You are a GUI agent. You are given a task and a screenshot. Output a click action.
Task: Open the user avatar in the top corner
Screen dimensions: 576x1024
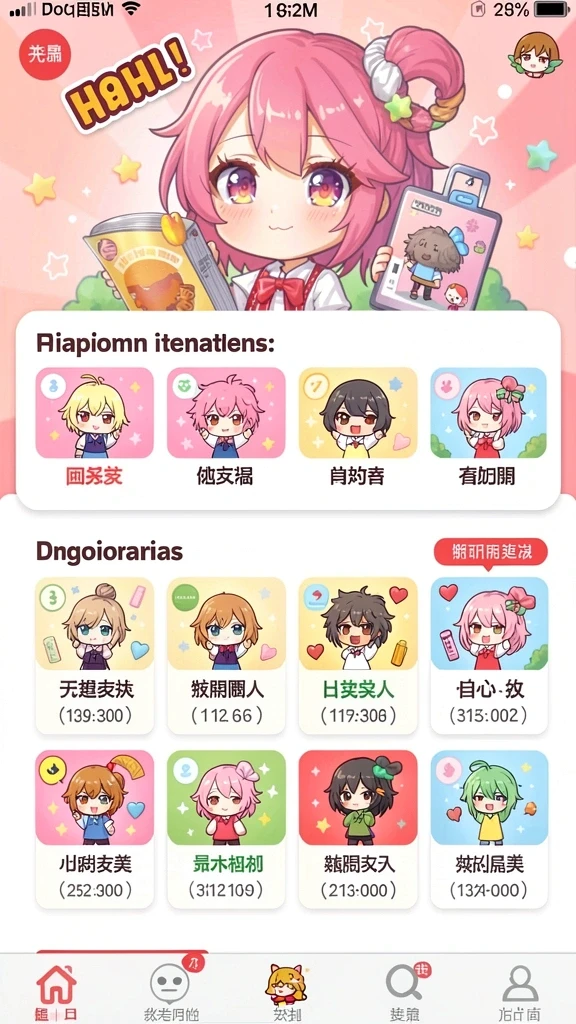[x=536, y=55]
